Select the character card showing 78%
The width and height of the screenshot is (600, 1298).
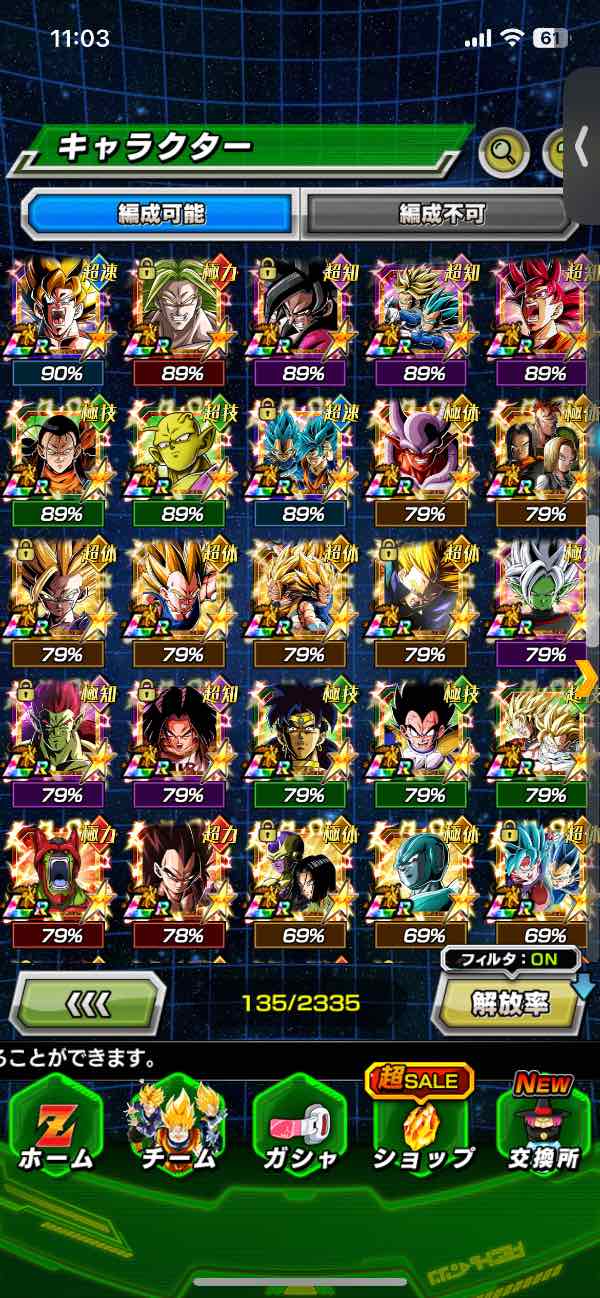pos(183,880)
